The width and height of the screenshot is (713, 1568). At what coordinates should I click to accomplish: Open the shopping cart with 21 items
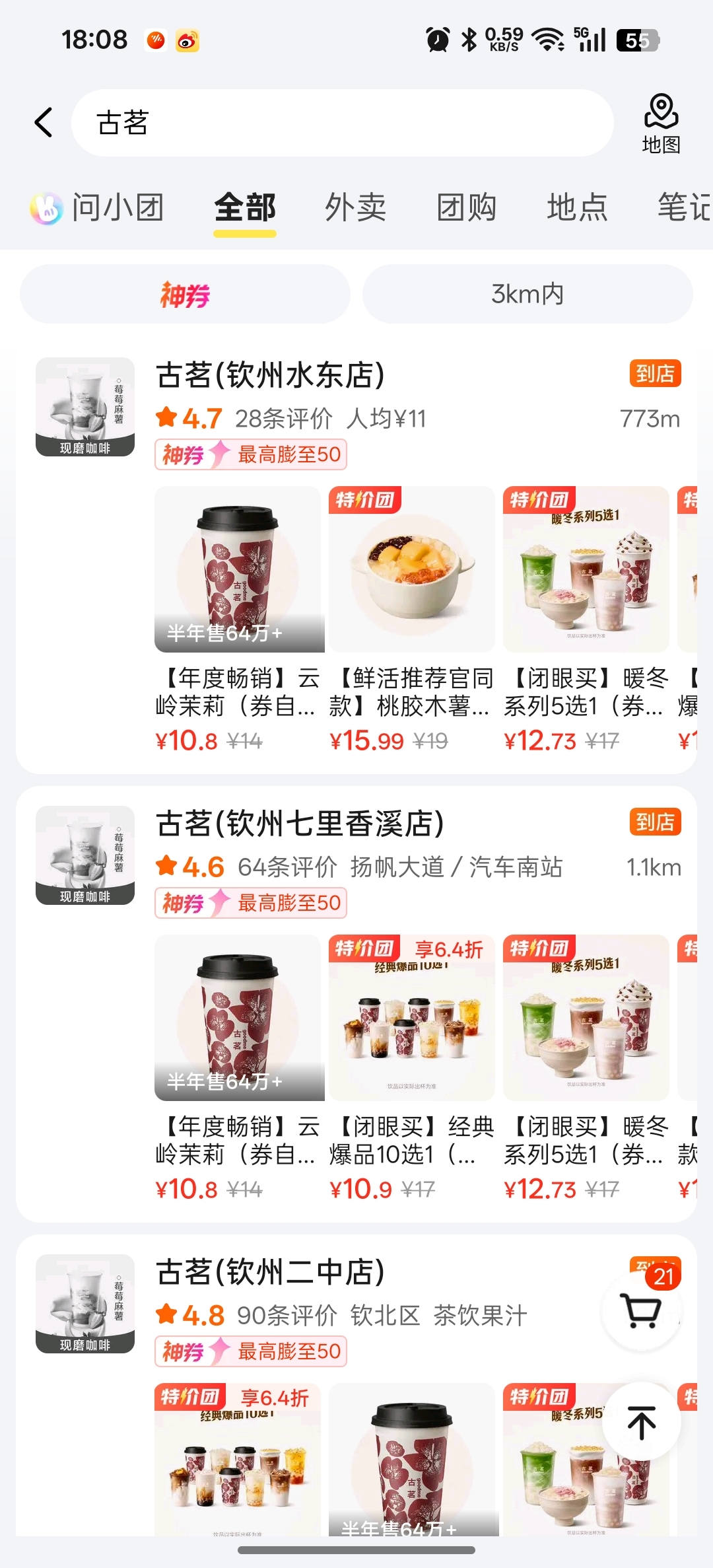tap(641, 1309)
